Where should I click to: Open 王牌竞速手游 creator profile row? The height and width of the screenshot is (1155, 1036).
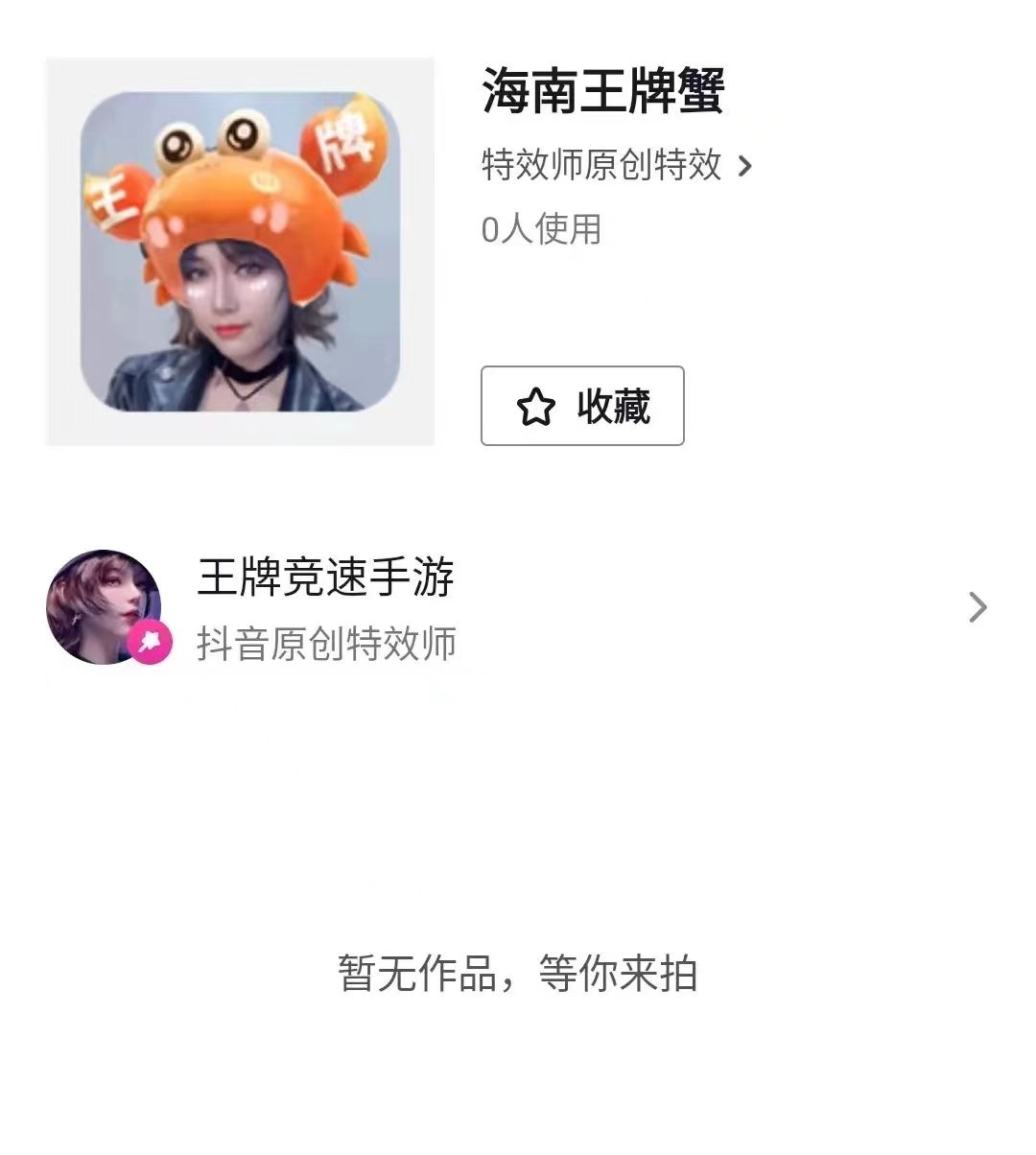517,607
